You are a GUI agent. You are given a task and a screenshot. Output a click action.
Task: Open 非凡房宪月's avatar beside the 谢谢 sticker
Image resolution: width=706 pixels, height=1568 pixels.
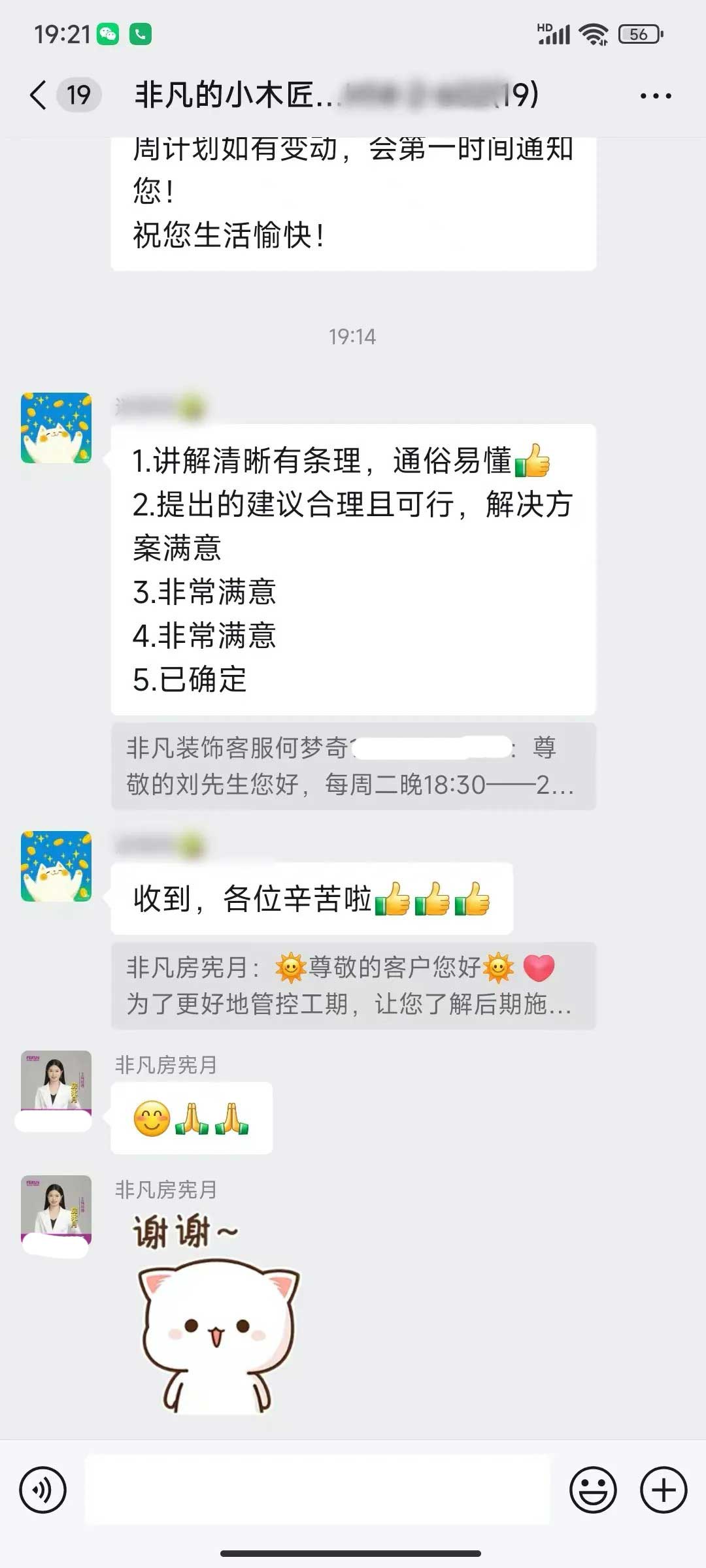[56, 1210]
